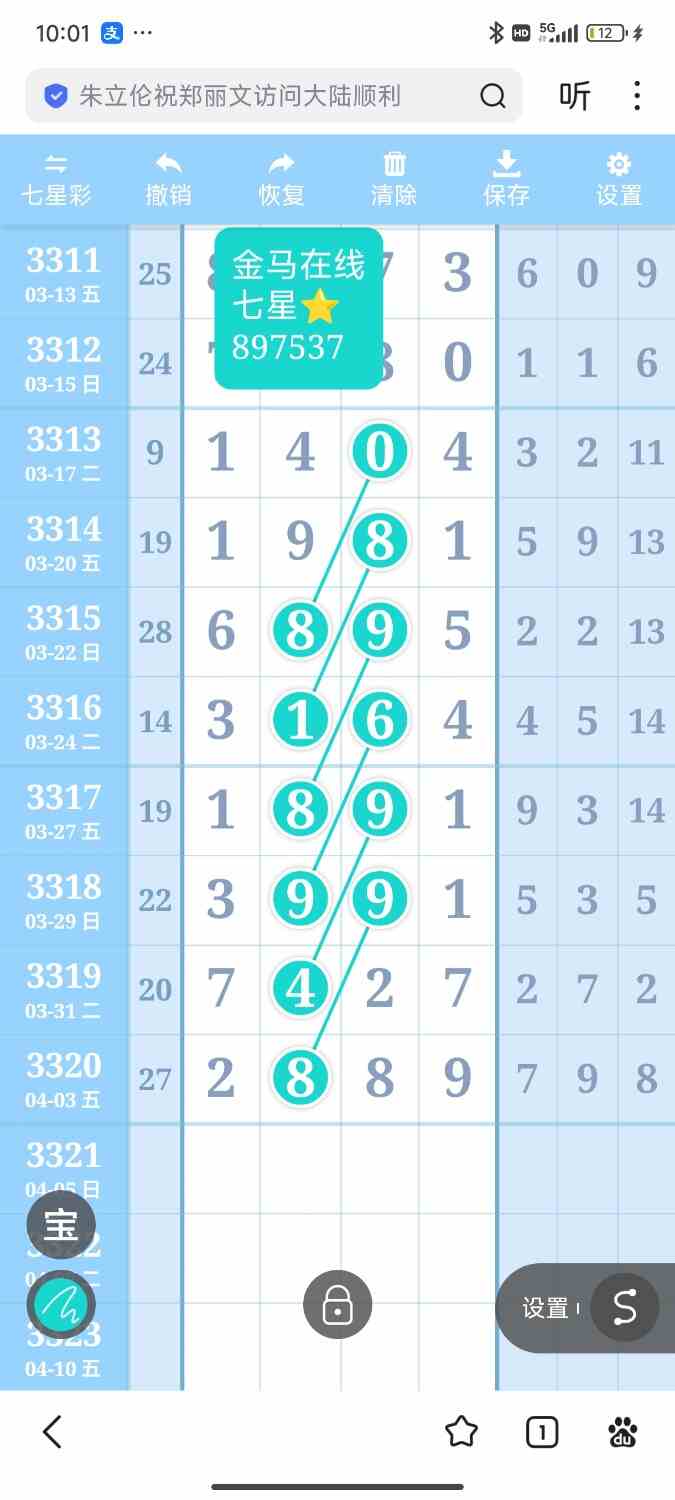Open the browser overflow menu

(x=637, y=96)
